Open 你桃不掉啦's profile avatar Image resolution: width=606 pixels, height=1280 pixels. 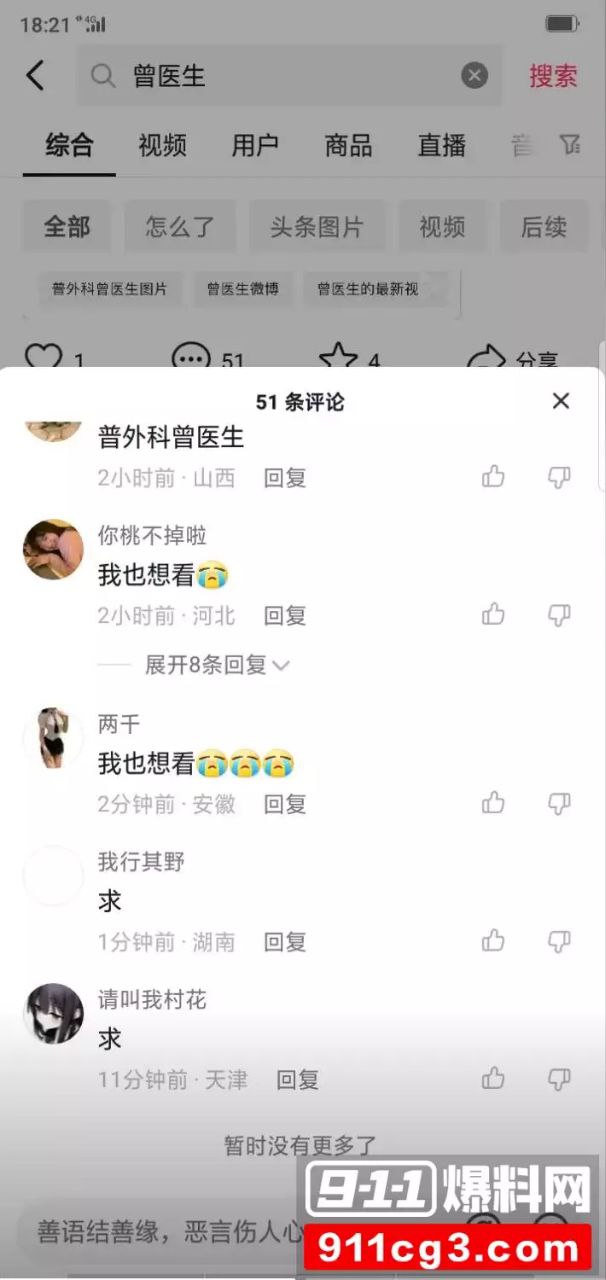[53, 549]
